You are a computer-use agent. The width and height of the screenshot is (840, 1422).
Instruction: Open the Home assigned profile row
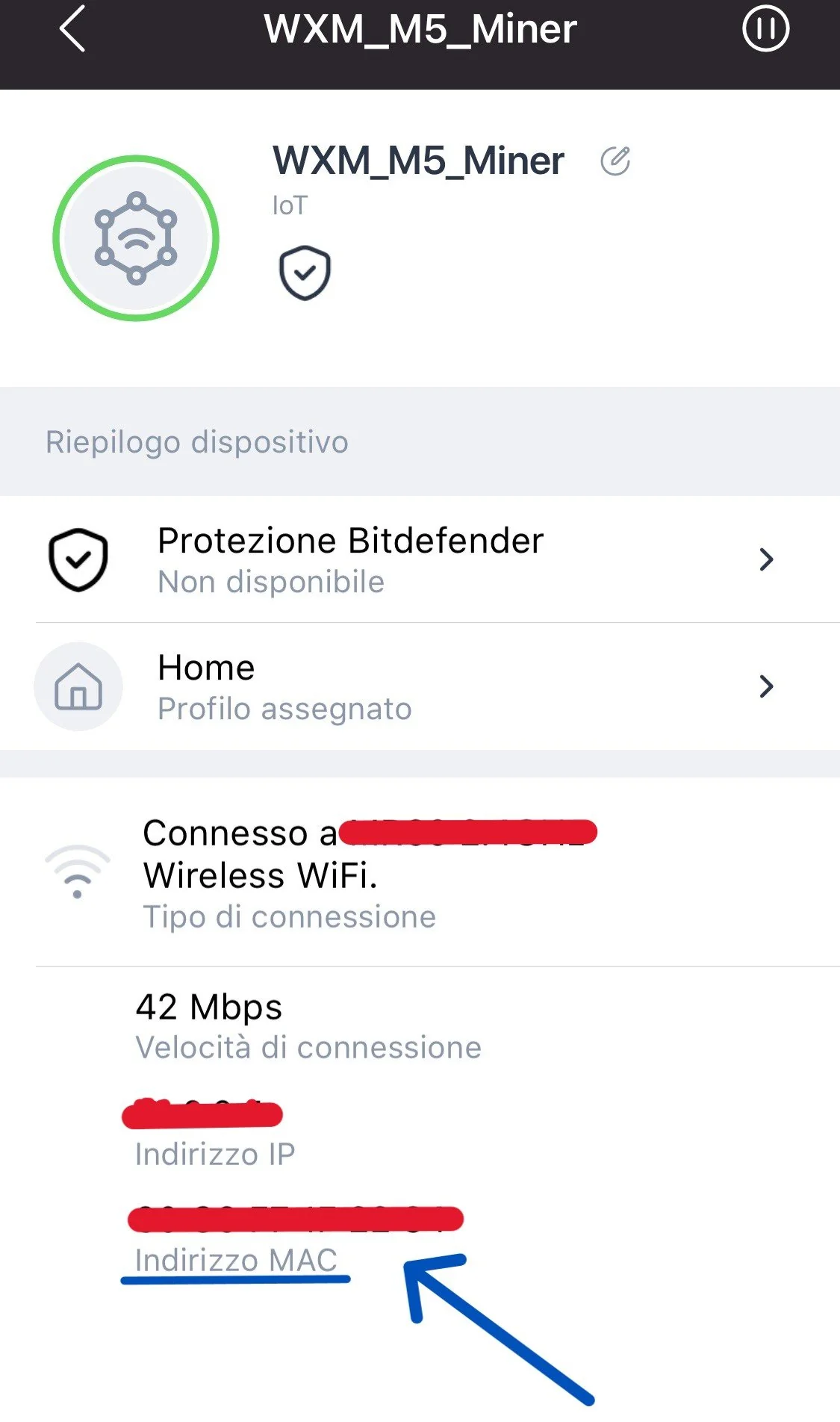pyautogui.click(x=420, y=686)
